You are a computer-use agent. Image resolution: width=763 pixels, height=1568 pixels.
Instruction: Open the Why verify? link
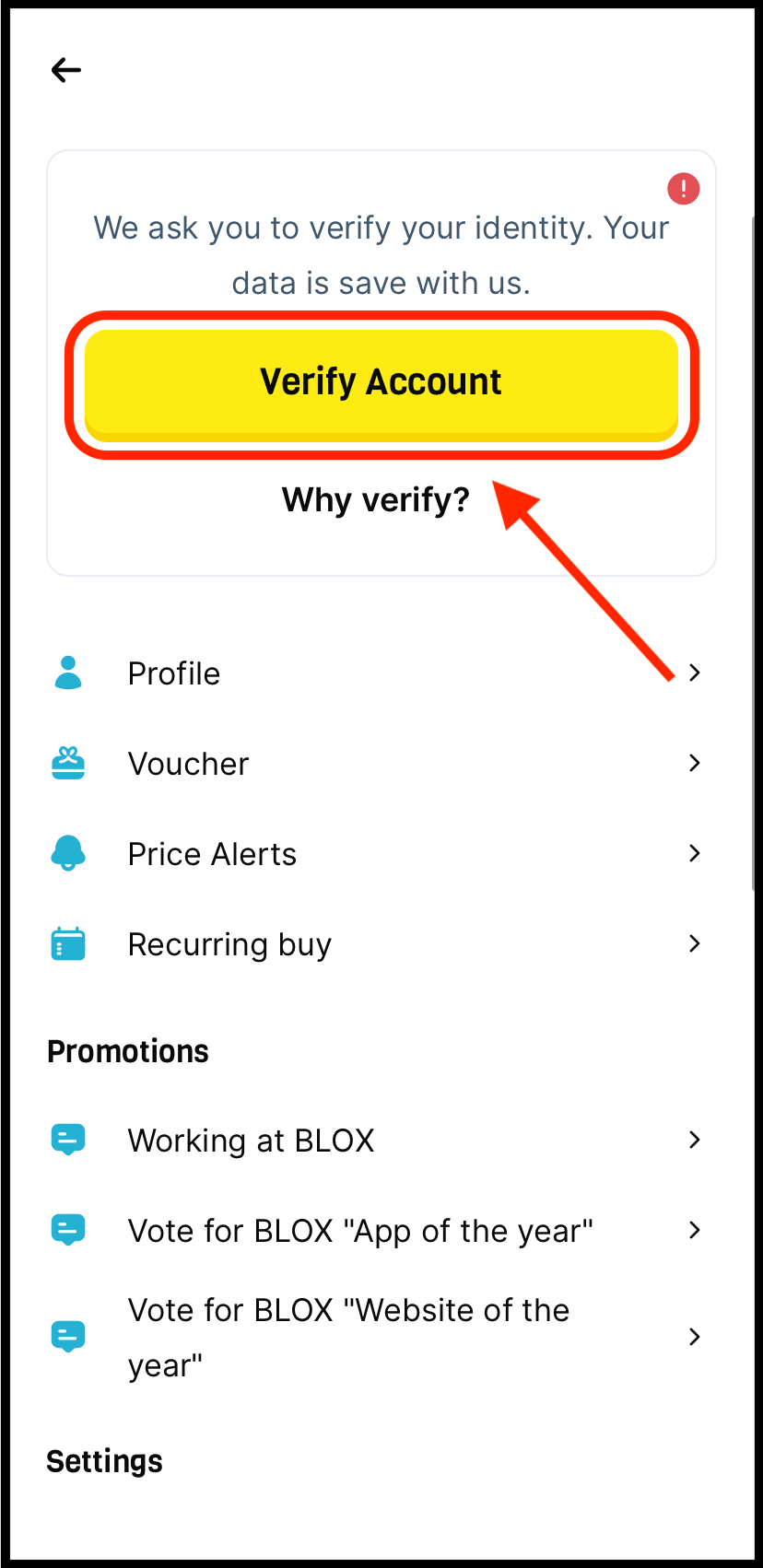click(x=376, y=500)
